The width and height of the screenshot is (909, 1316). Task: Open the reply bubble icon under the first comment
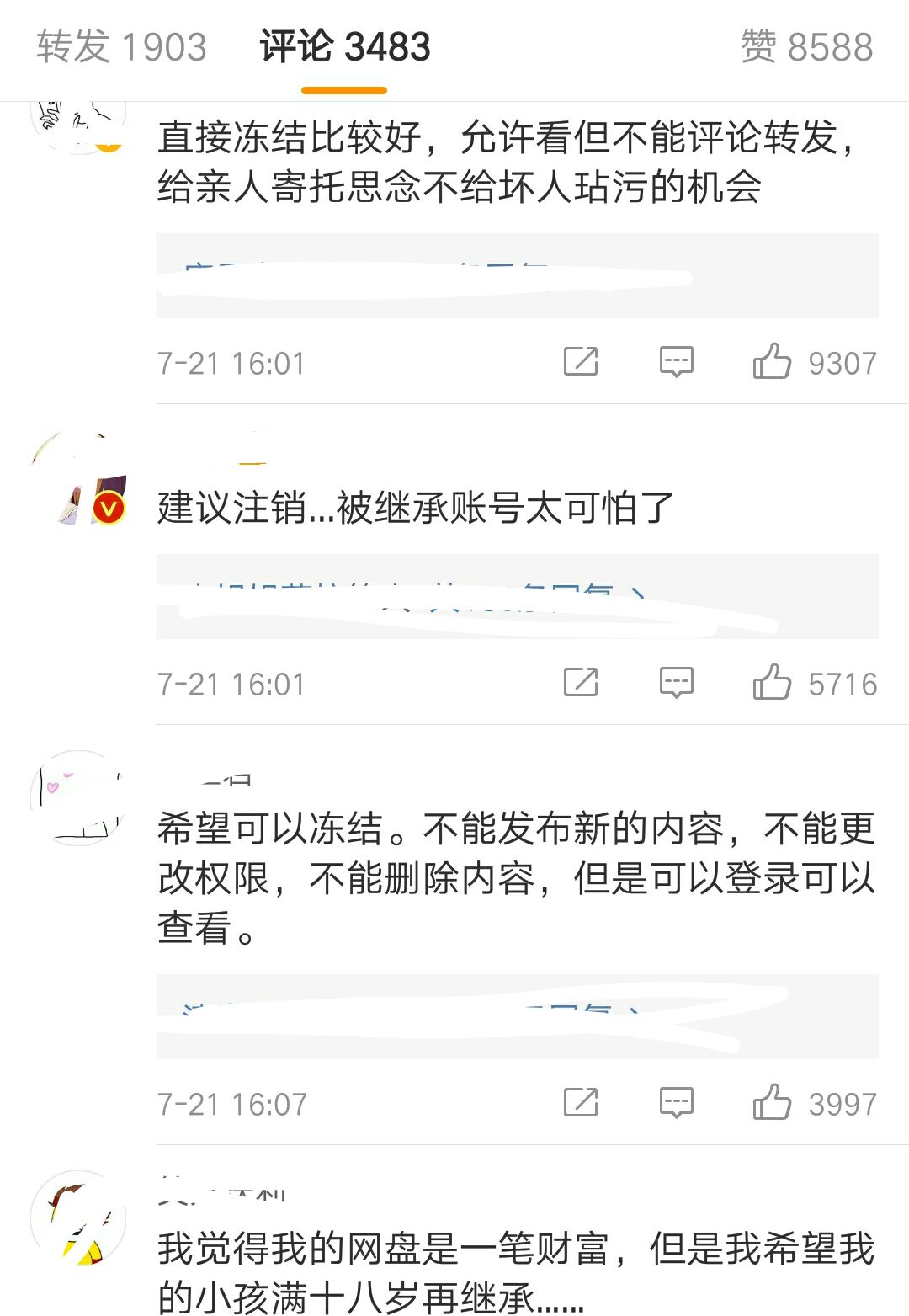pos(676,362)
